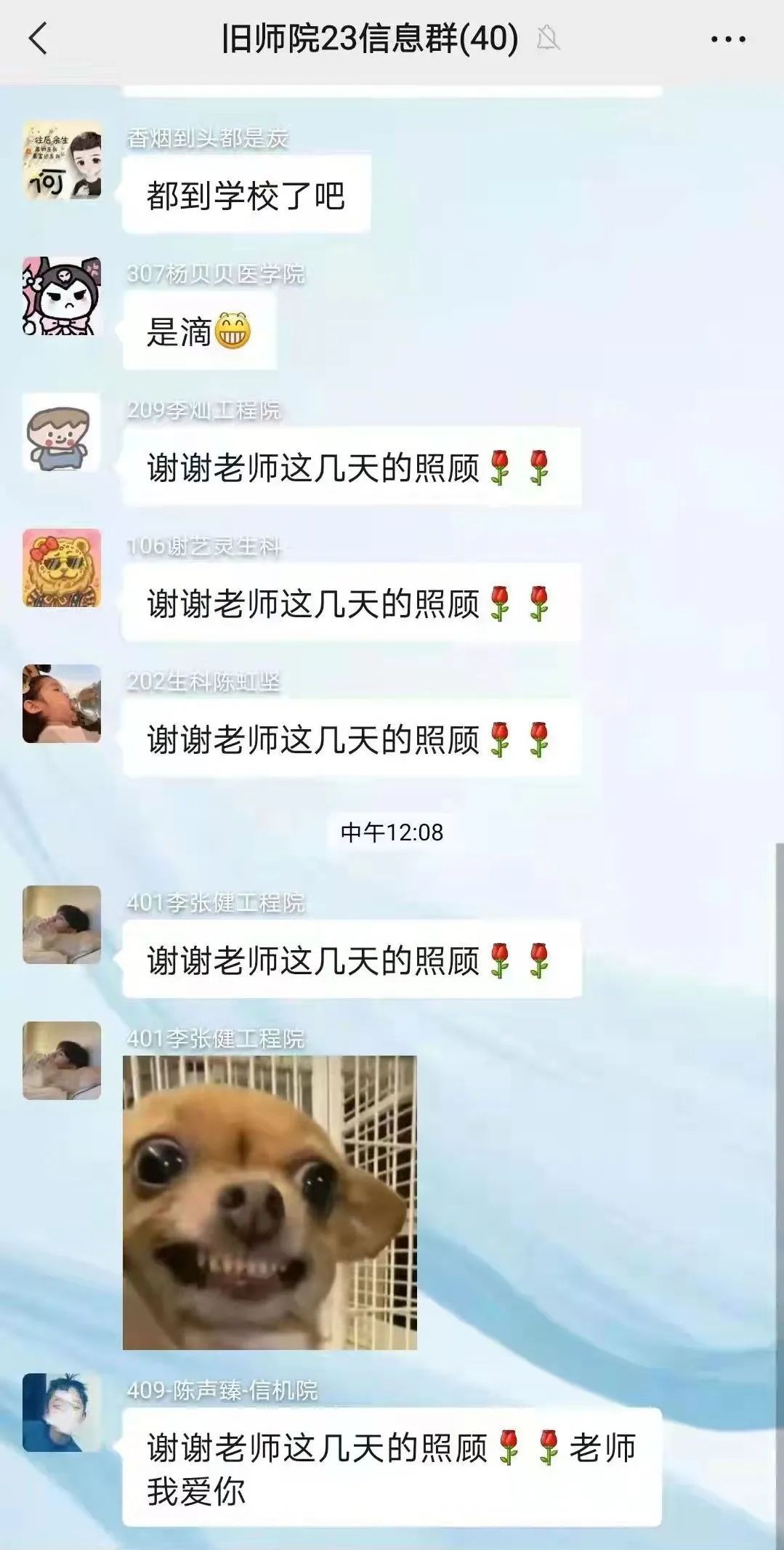
Task: Open 401李张健工程院's avatar above dog image
Action: [62, 1060]
